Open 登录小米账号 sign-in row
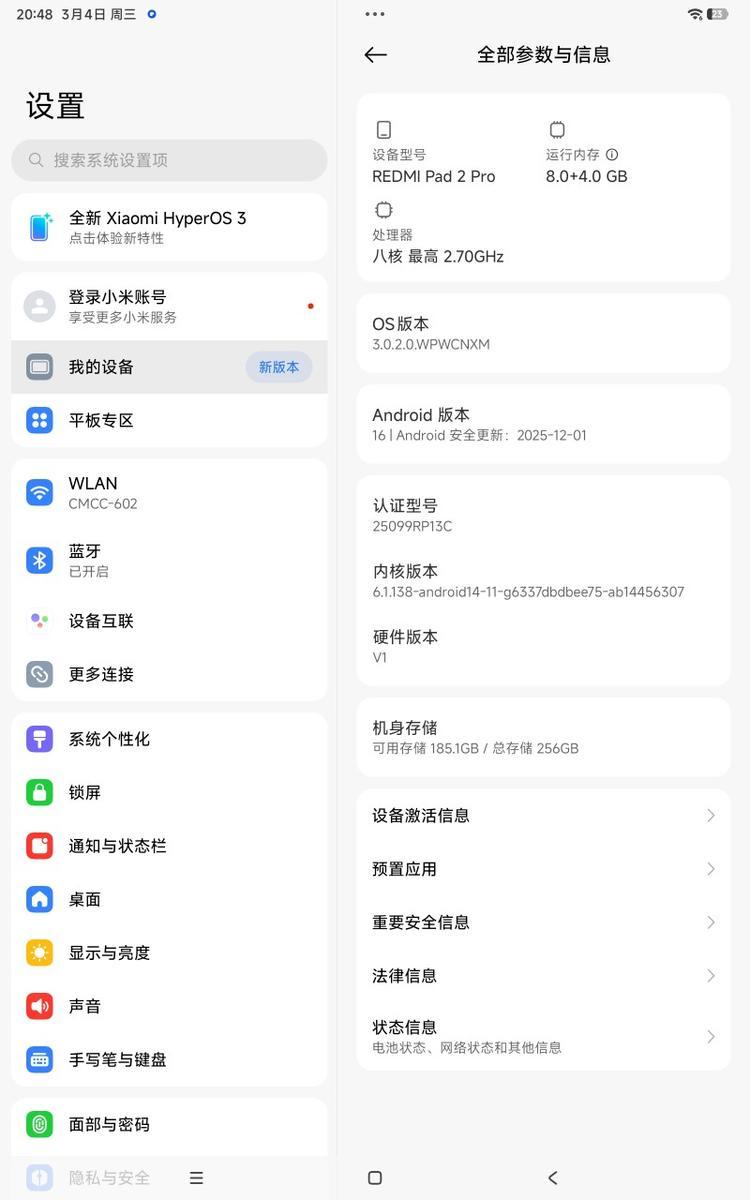Screen dimensions: 750x1200 (169, 306)
